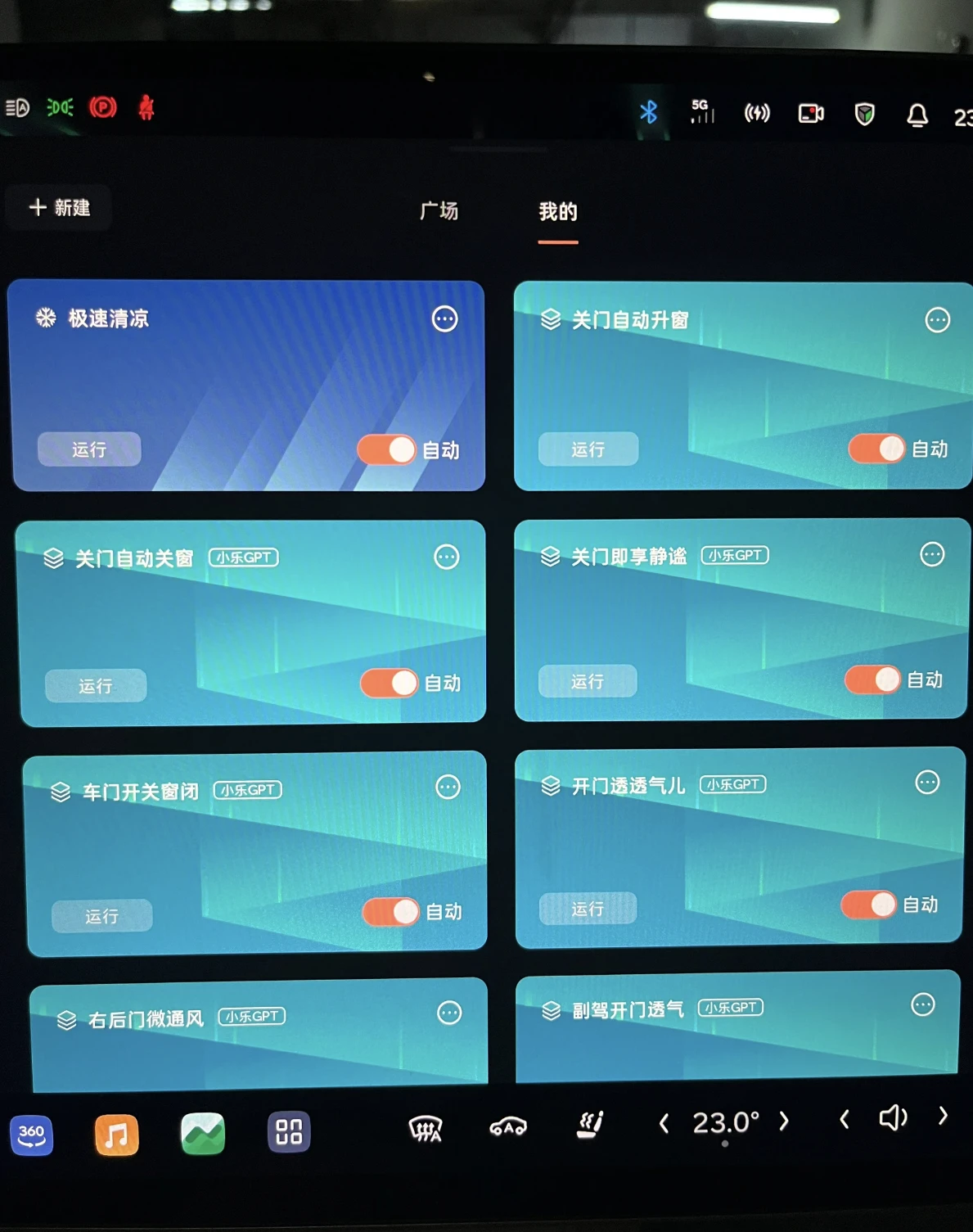The image size is (973, 1232).
Task: Open more options for 关门自动升窗
Action: 937,320
